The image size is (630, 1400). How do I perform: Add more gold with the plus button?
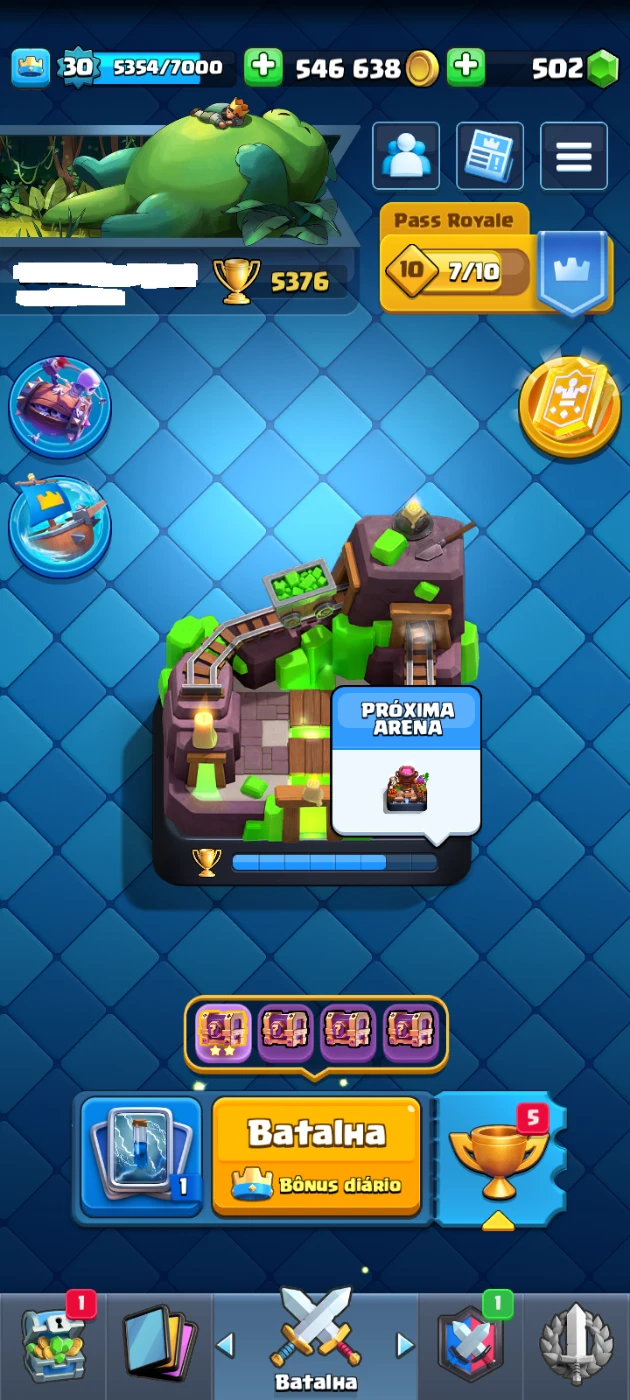coord(264,67)
